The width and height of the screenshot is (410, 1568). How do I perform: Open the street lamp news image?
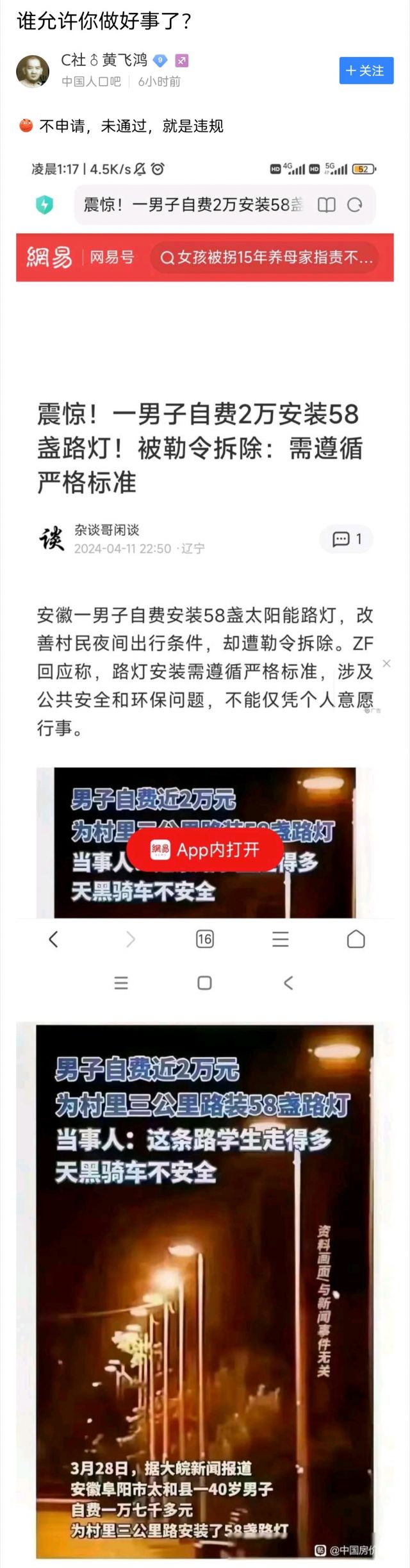(205, 1292)
